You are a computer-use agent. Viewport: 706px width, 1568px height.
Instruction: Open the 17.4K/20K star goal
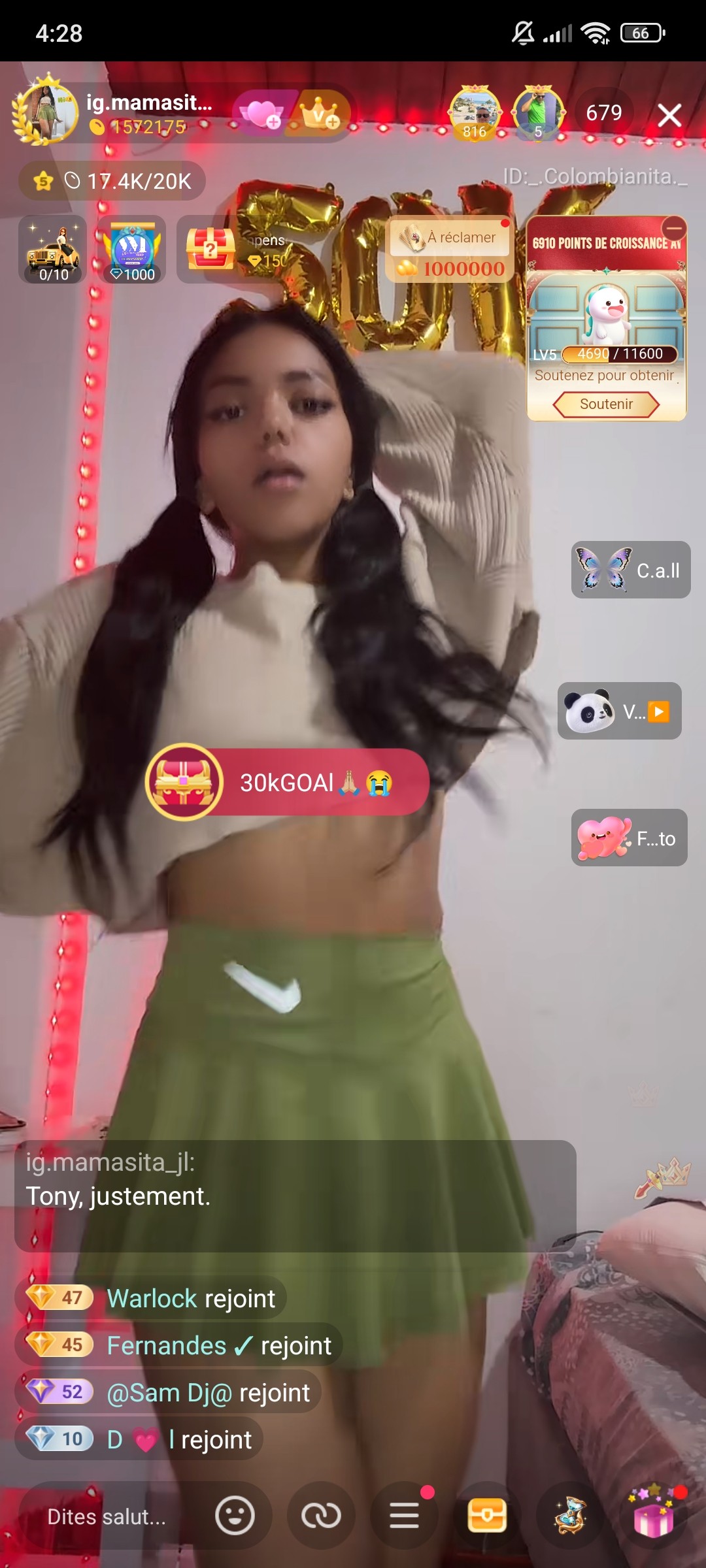[112, 181]
